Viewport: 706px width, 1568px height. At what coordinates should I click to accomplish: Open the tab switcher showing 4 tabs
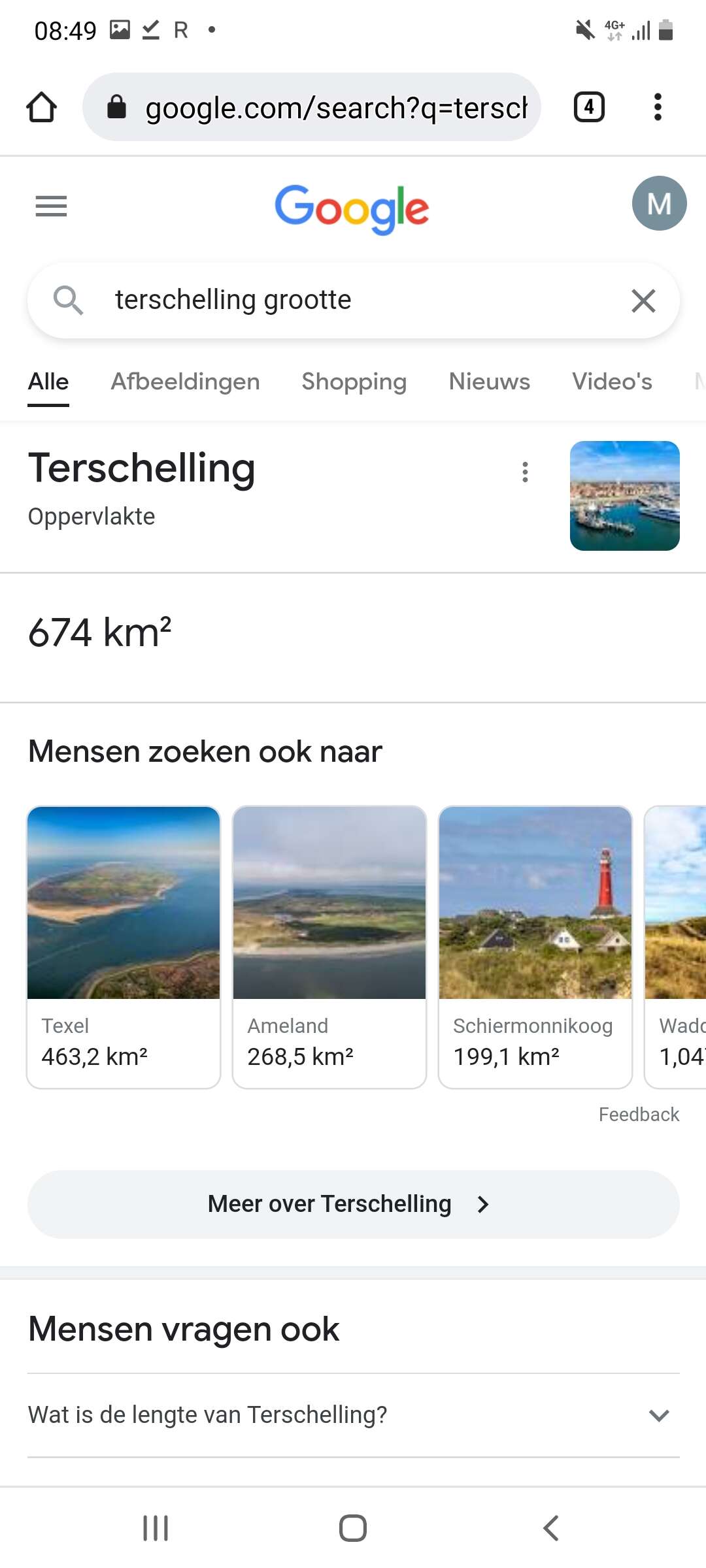point(589,107)
